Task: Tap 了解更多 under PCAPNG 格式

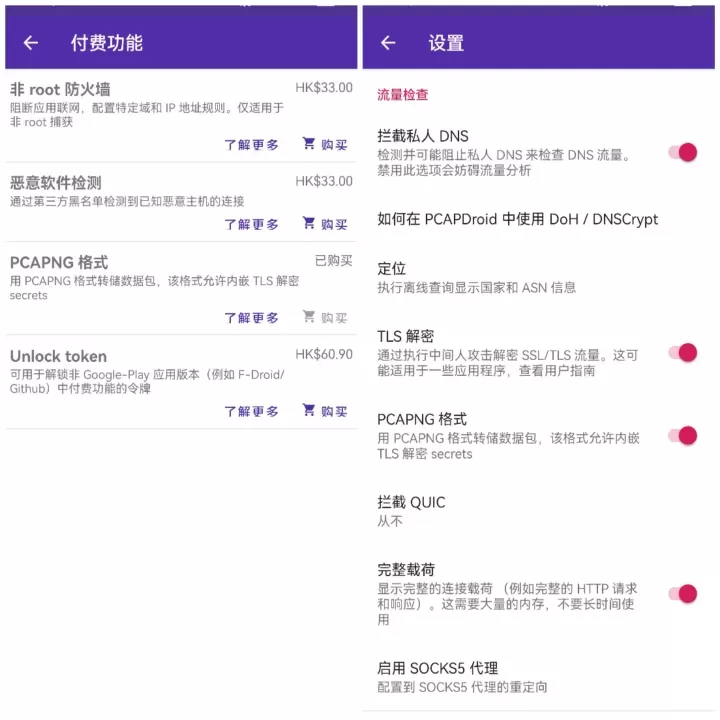Action: click(x=251, y=318)
